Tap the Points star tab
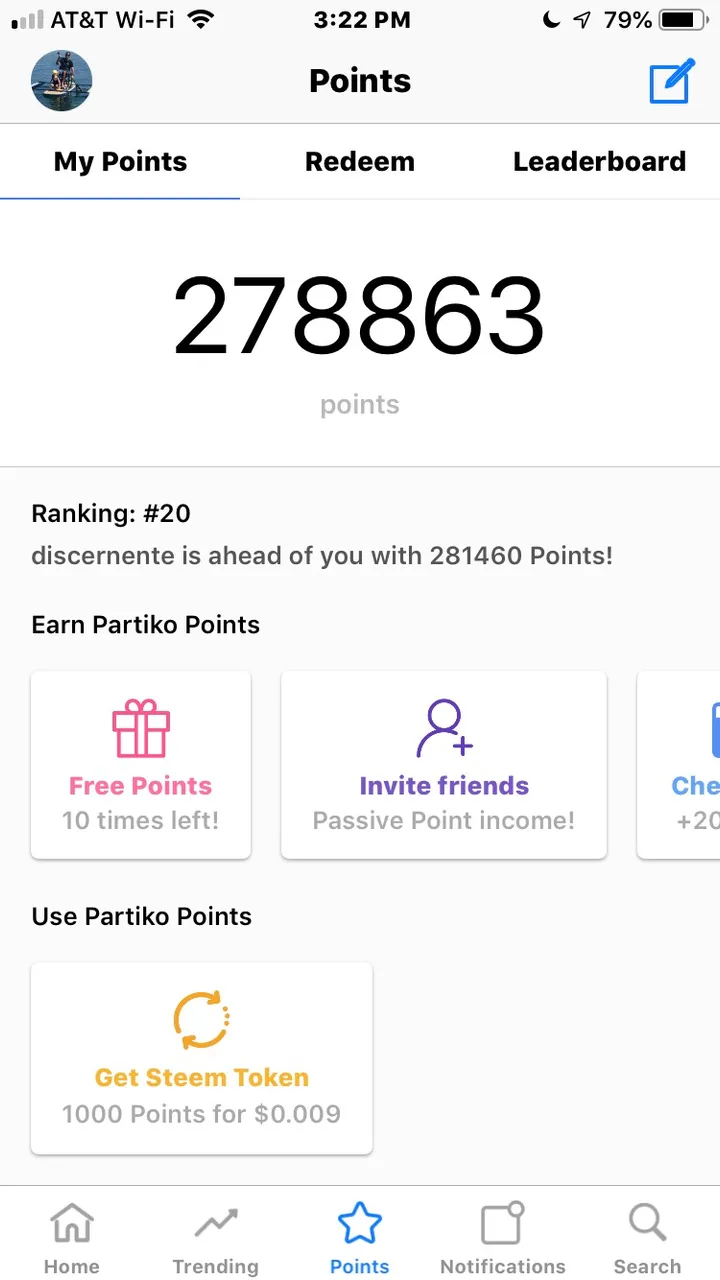Screen dimensions: 720x1280 pyautogui.click(x=360, y=1239)
